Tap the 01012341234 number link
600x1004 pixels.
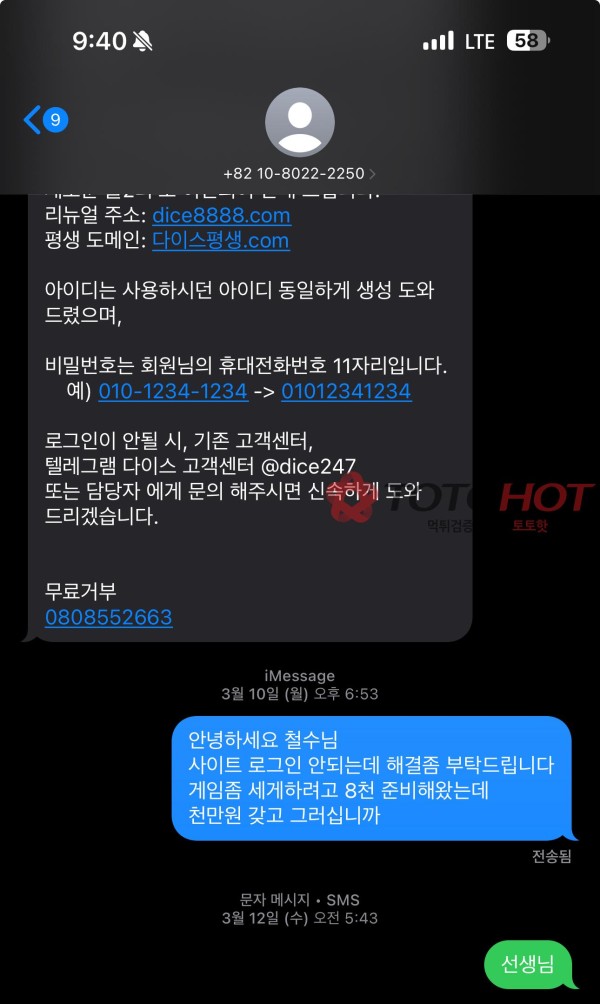pos(346,391)
